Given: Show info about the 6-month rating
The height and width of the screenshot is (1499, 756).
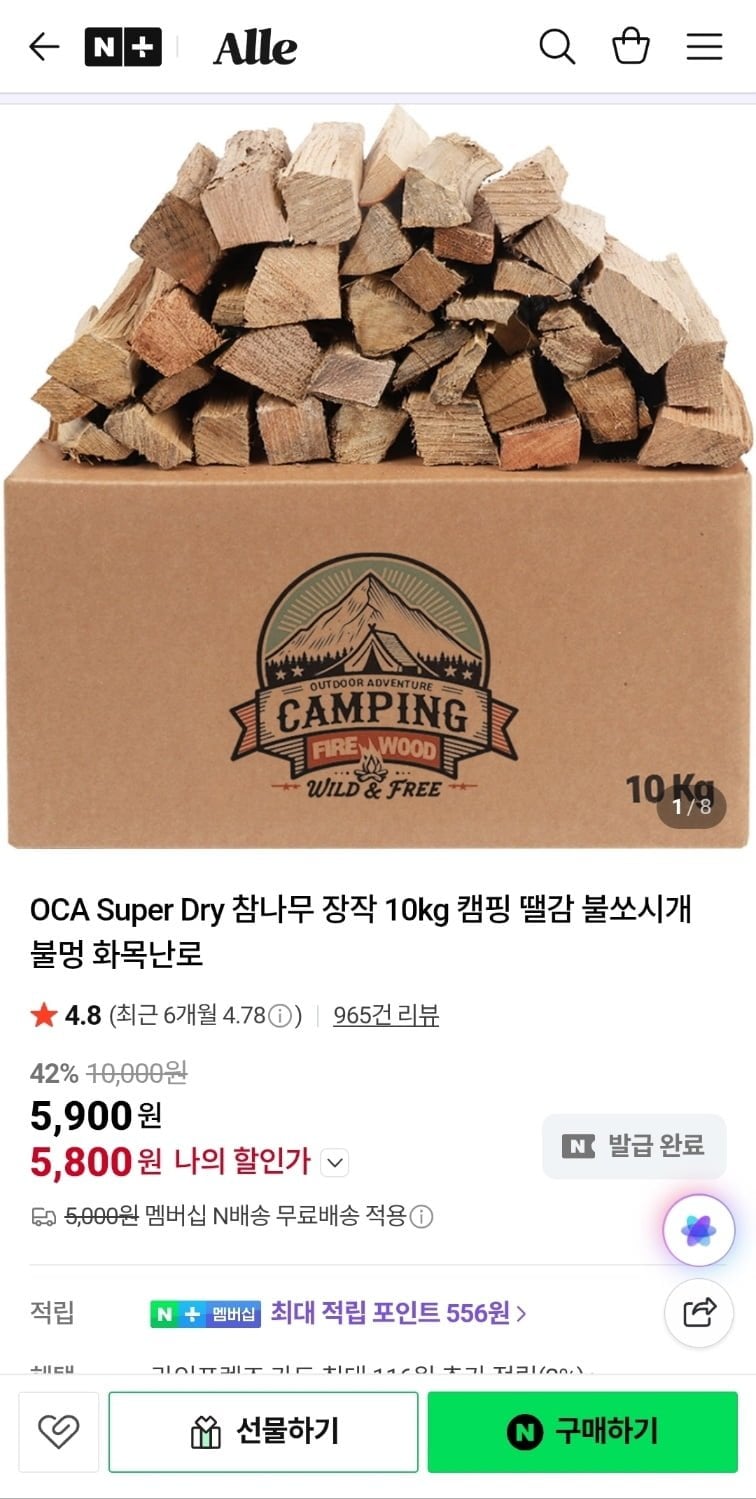Looking at the screenshot, I should pyautogui.click(x=281, y=1016).
